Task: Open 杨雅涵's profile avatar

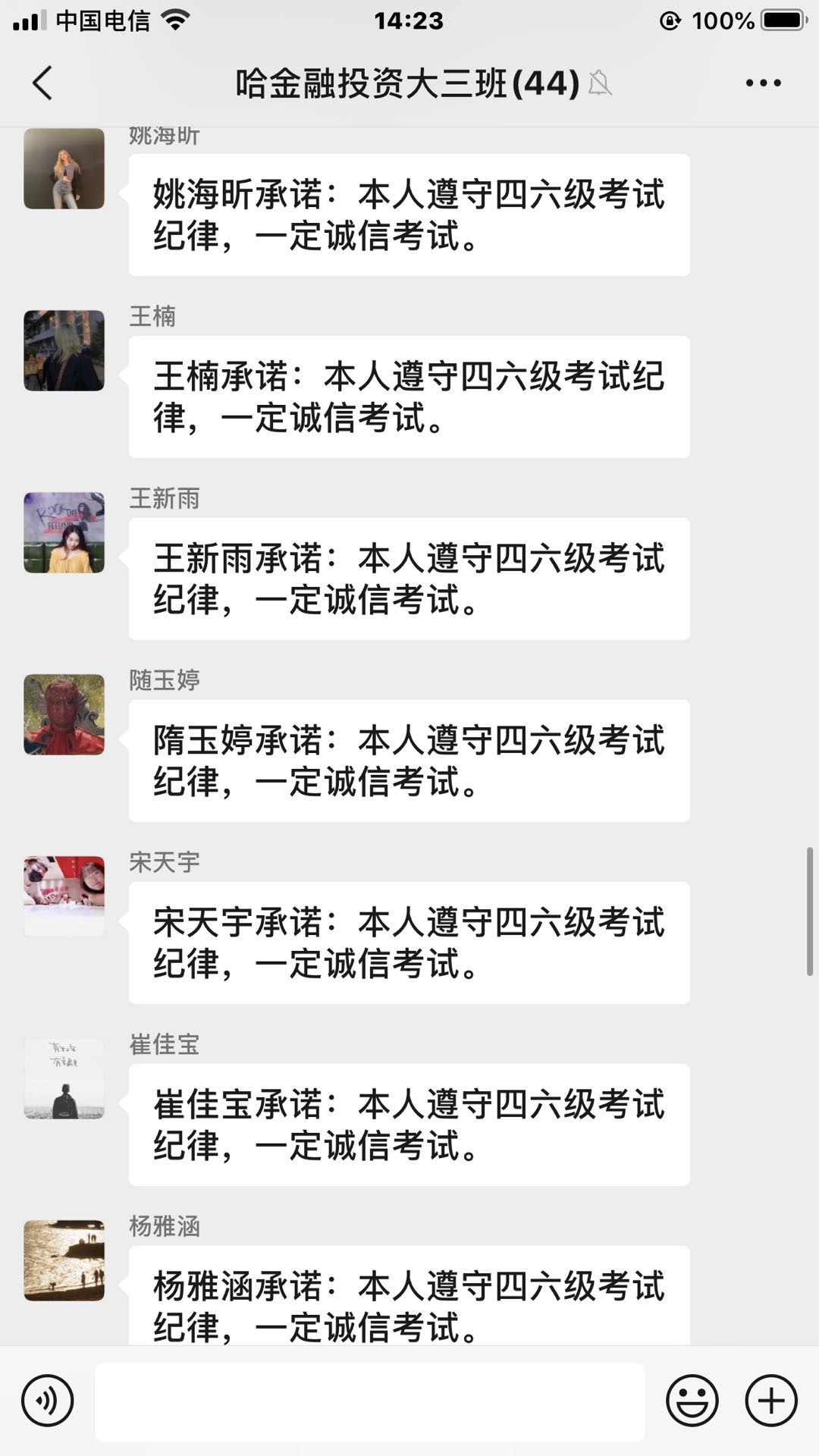Action: coord(64,1260)
